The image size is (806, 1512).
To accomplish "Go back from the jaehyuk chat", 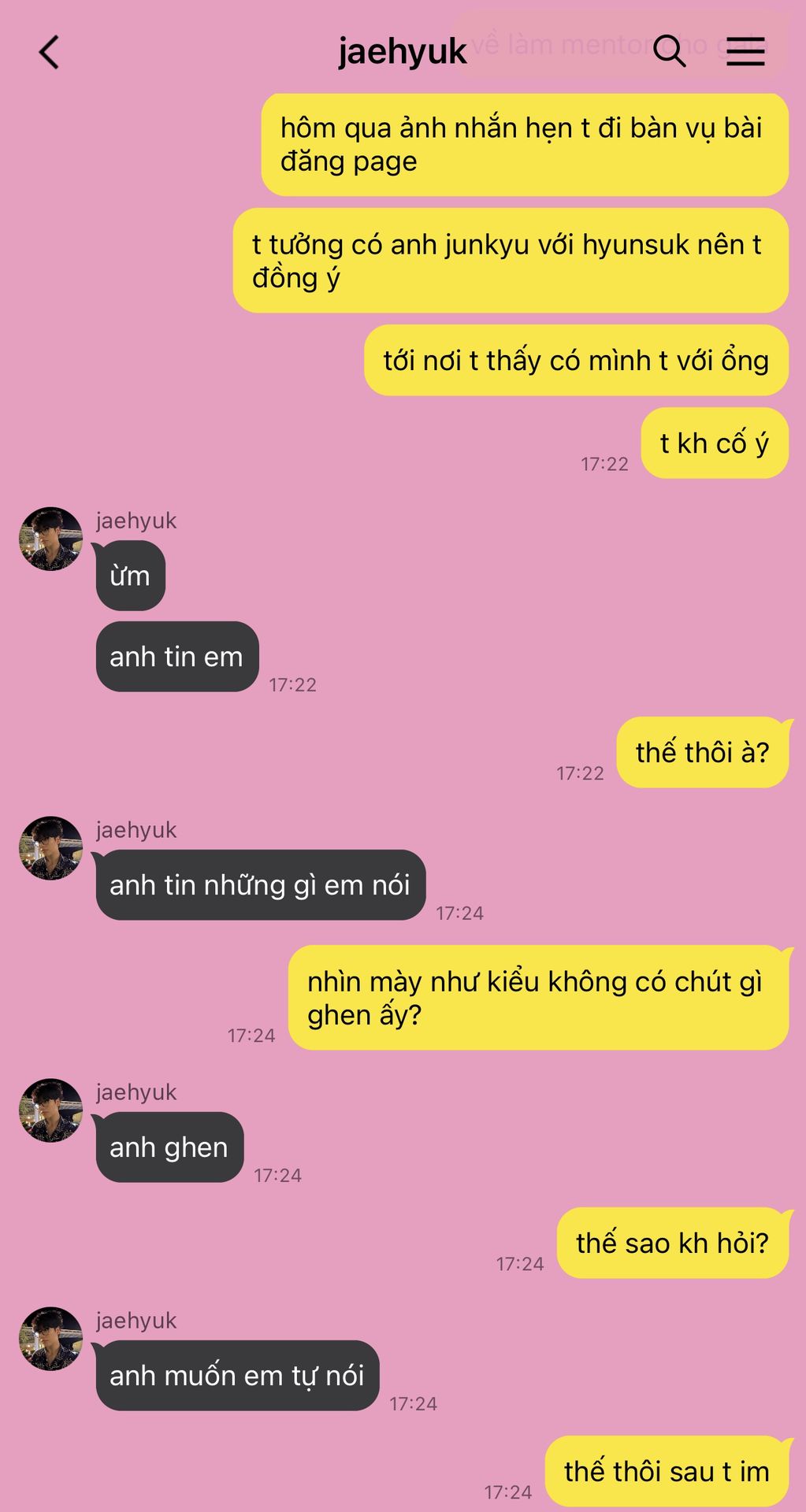I will click(x=49, y=53).
